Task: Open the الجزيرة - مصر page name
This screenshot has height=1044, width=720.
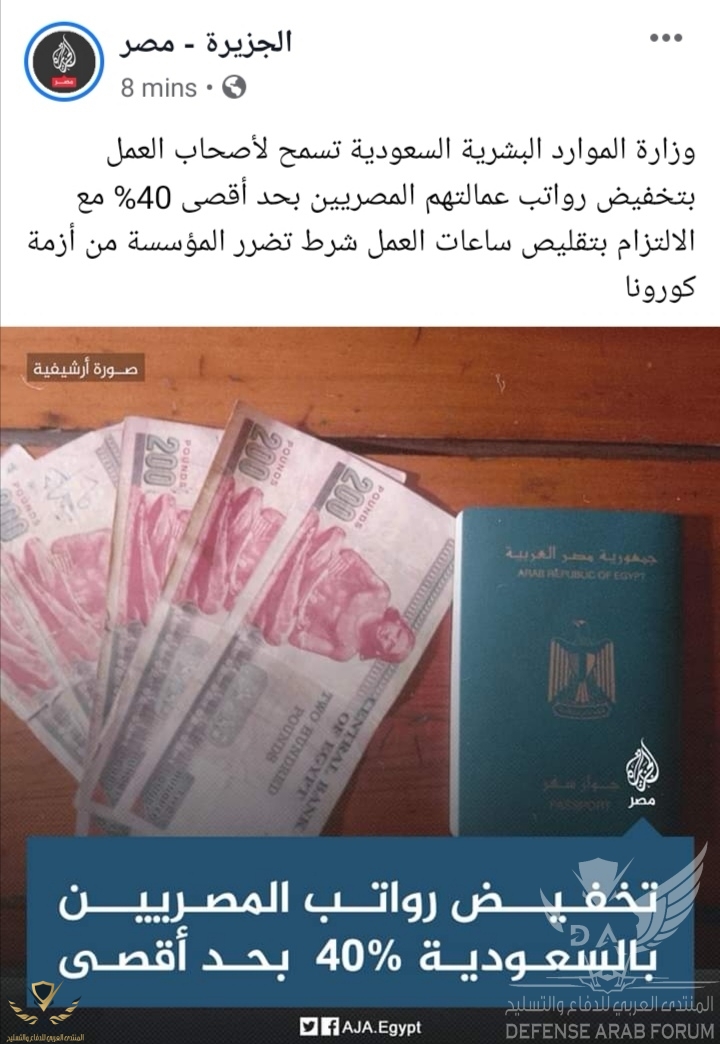Action: tap(206, 42)
